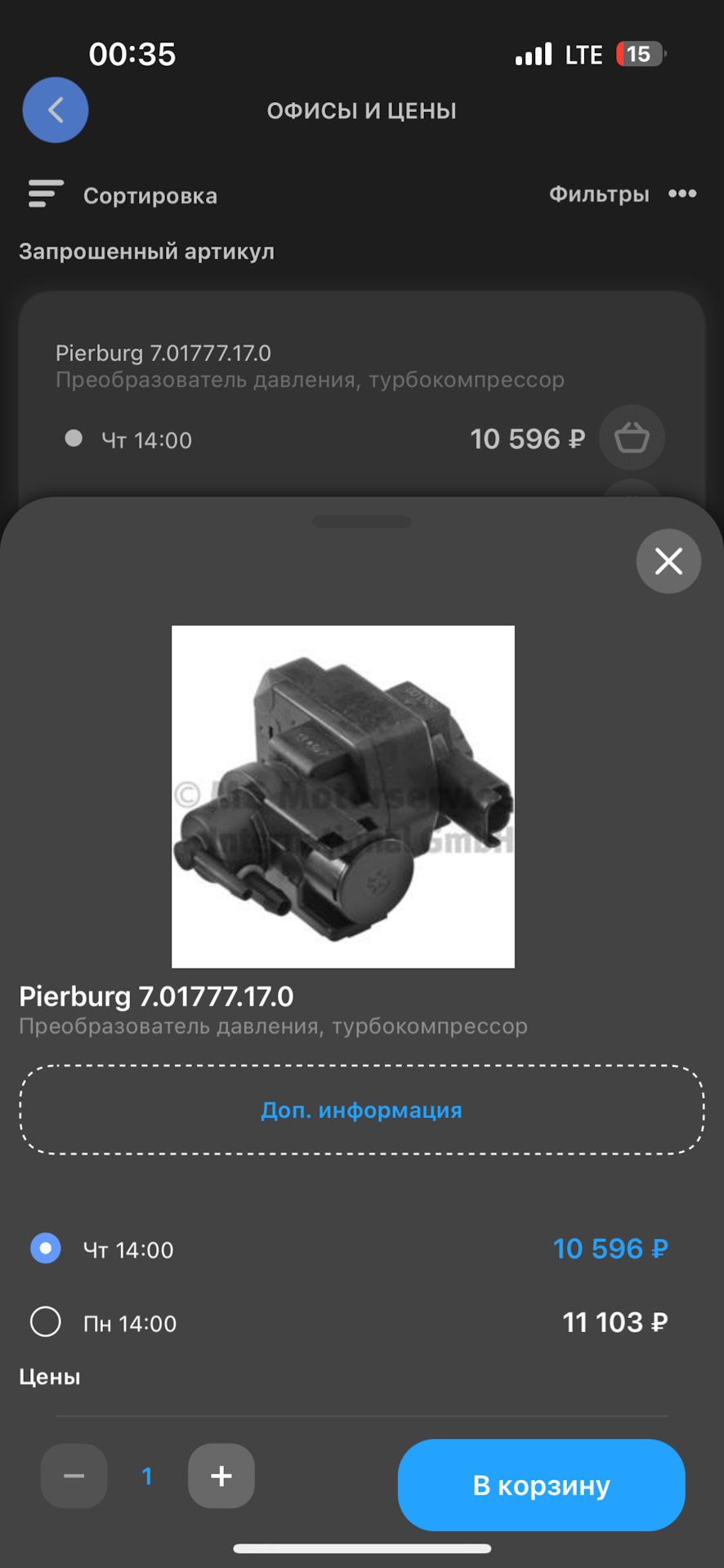
Task: Open the Pierburg product photo
Action: 343,797
